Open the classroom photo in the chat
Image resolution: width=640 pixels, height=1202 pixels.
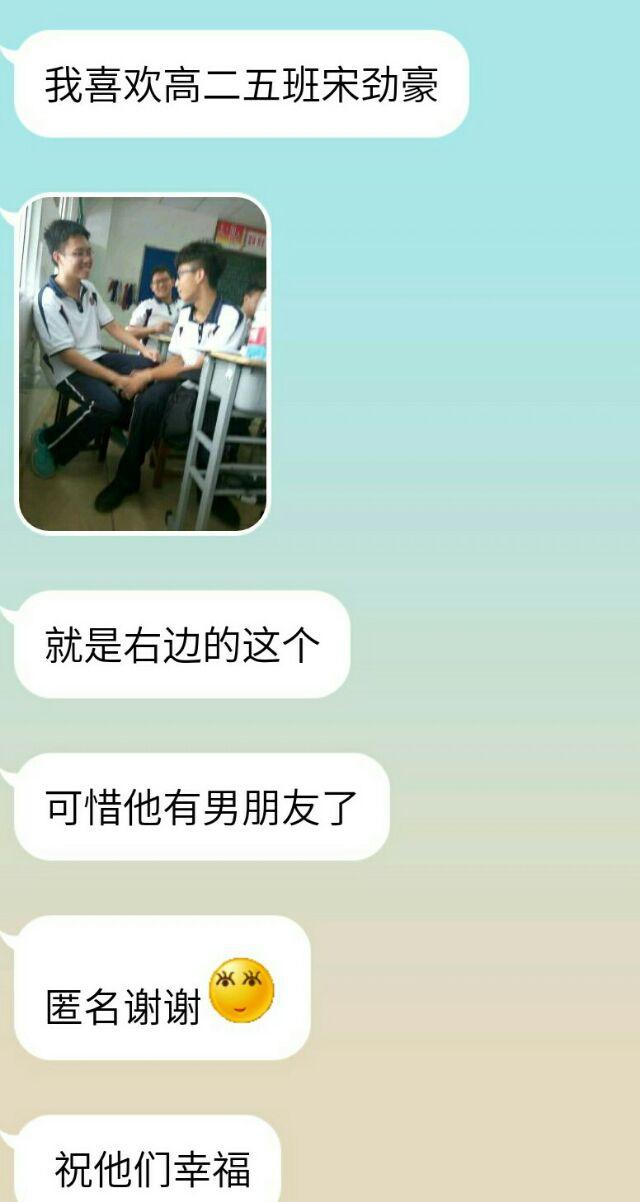[x=143, y=363]
